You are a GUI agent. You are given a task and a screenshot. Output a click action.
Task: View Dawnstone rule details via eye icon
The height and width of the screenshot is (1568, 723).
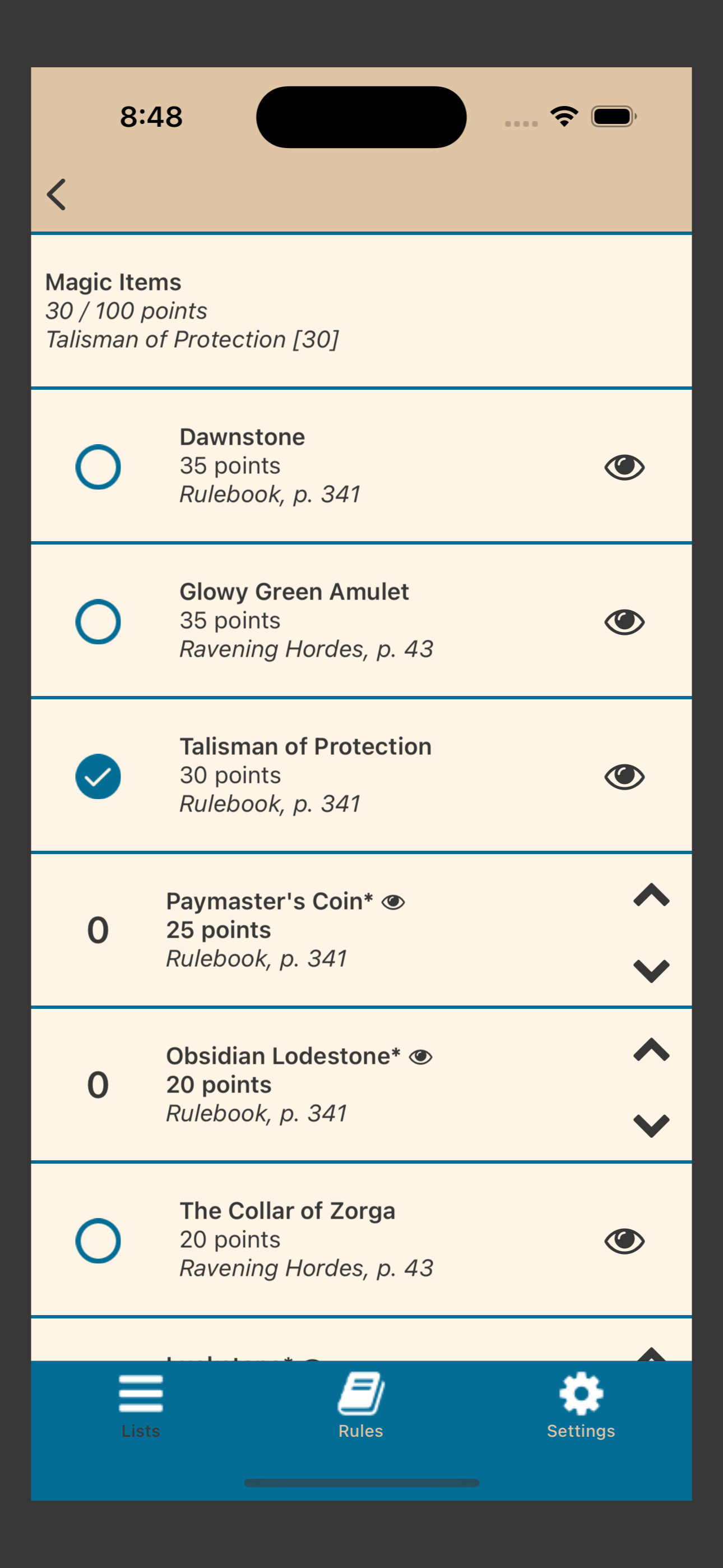624,467
